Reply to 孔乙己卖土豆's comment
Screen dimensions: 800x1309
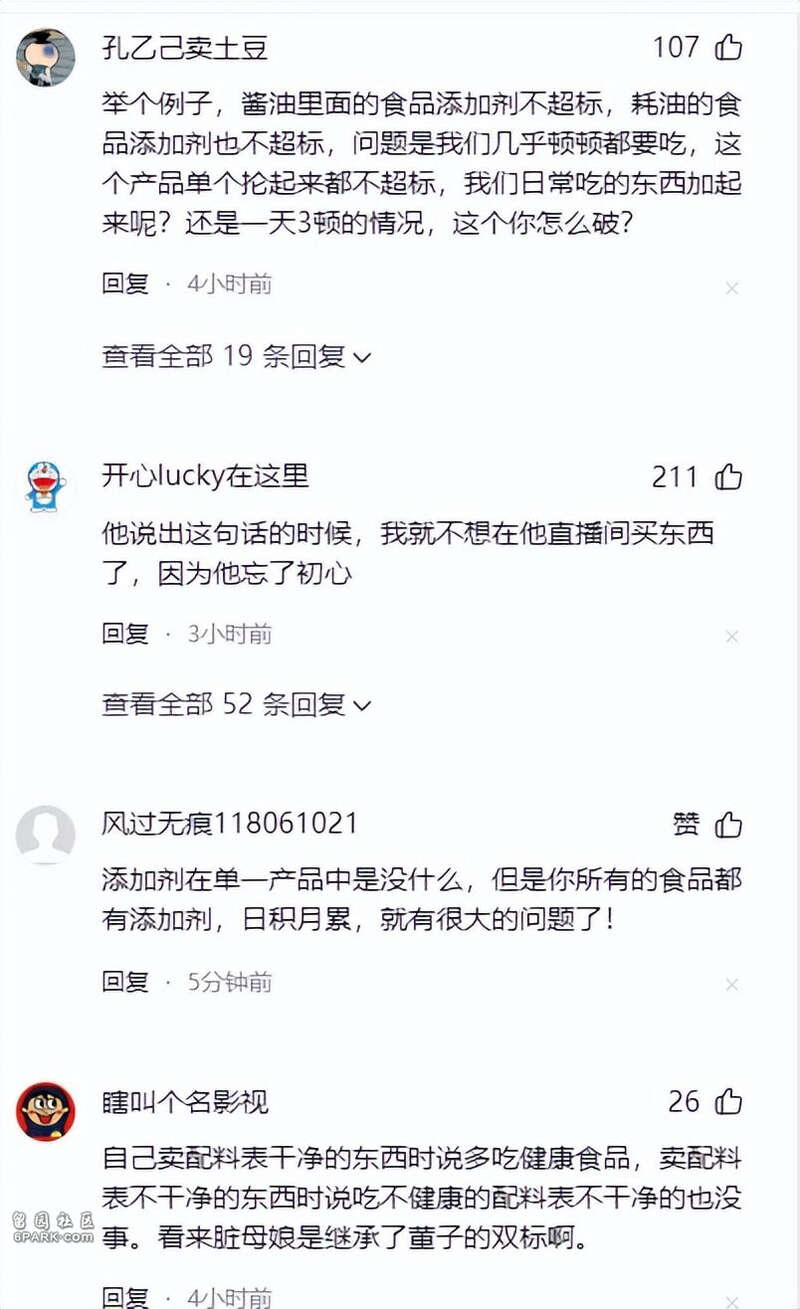(x=125, y=284)
